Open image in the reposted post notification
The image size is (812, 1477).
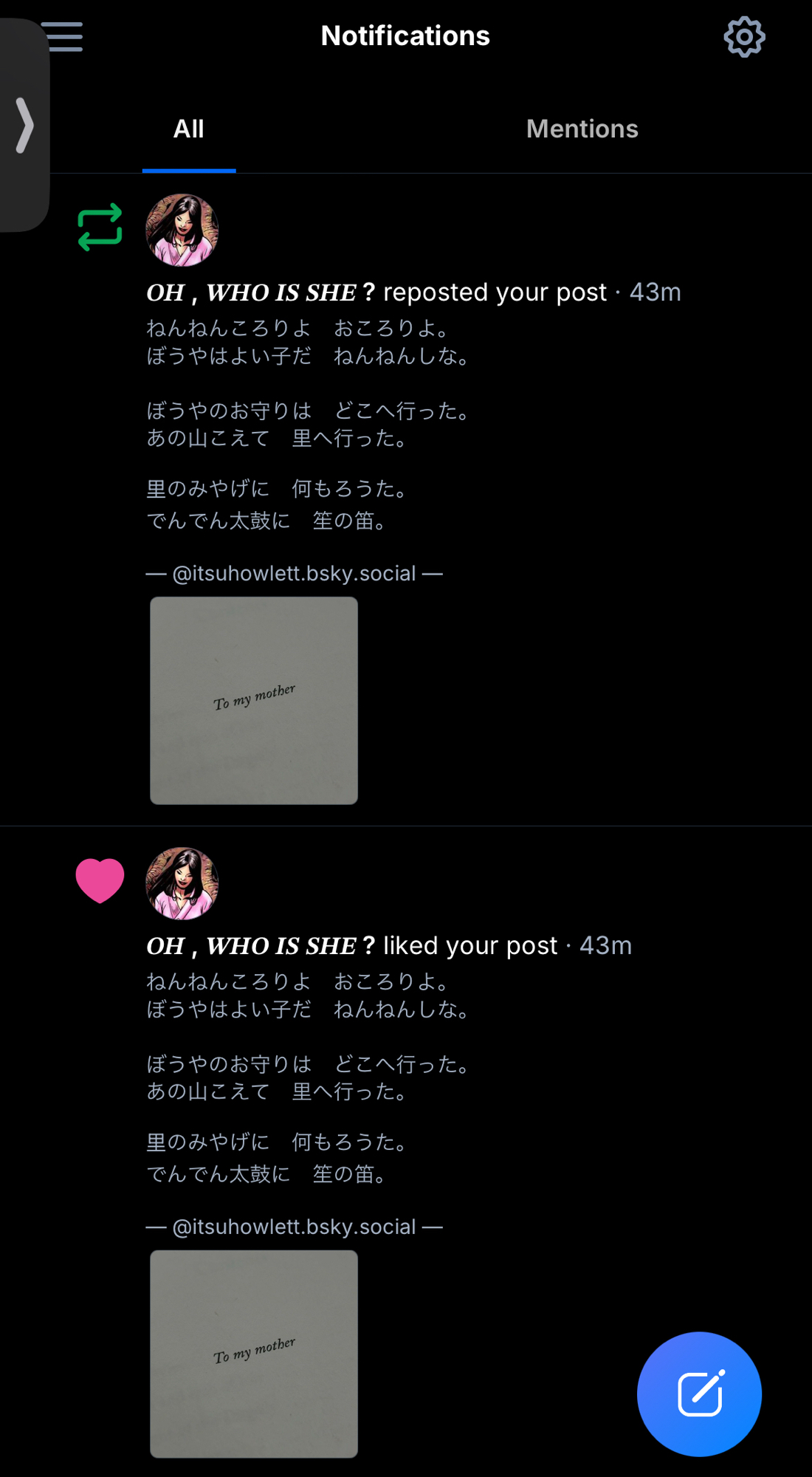click(254, 700)
